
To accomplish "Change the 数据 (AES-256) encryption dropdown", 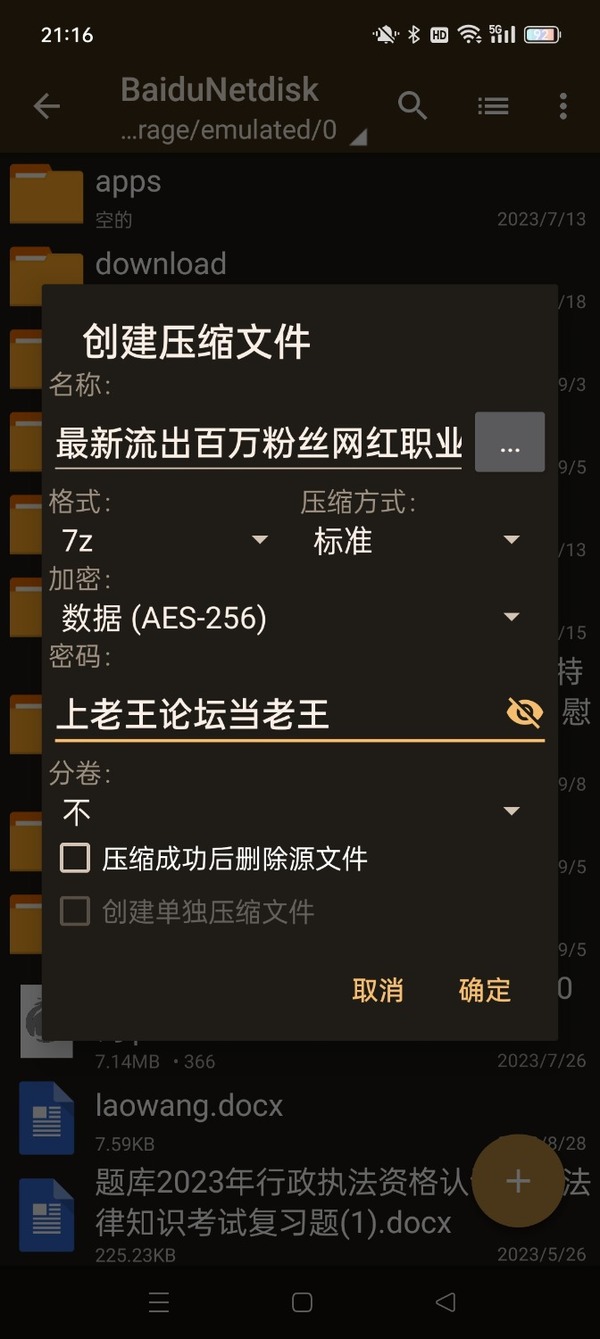I will (292, 618).
